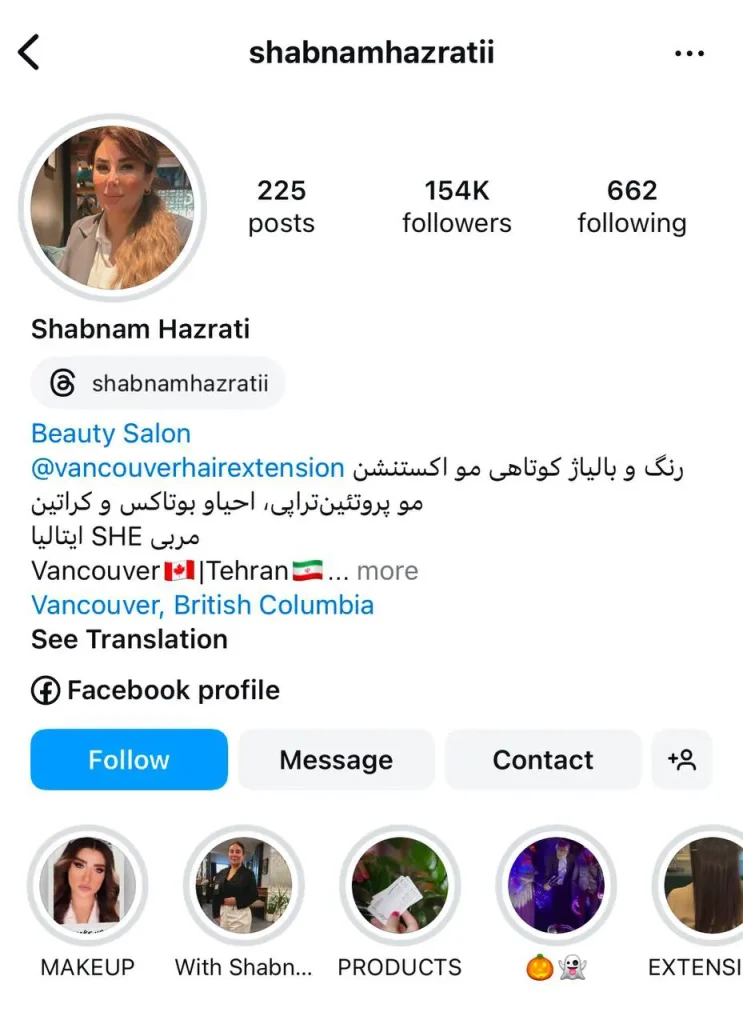Screen dimensions: 743x1024
Task: View the 662 following list
Action: tap(631, 206)
